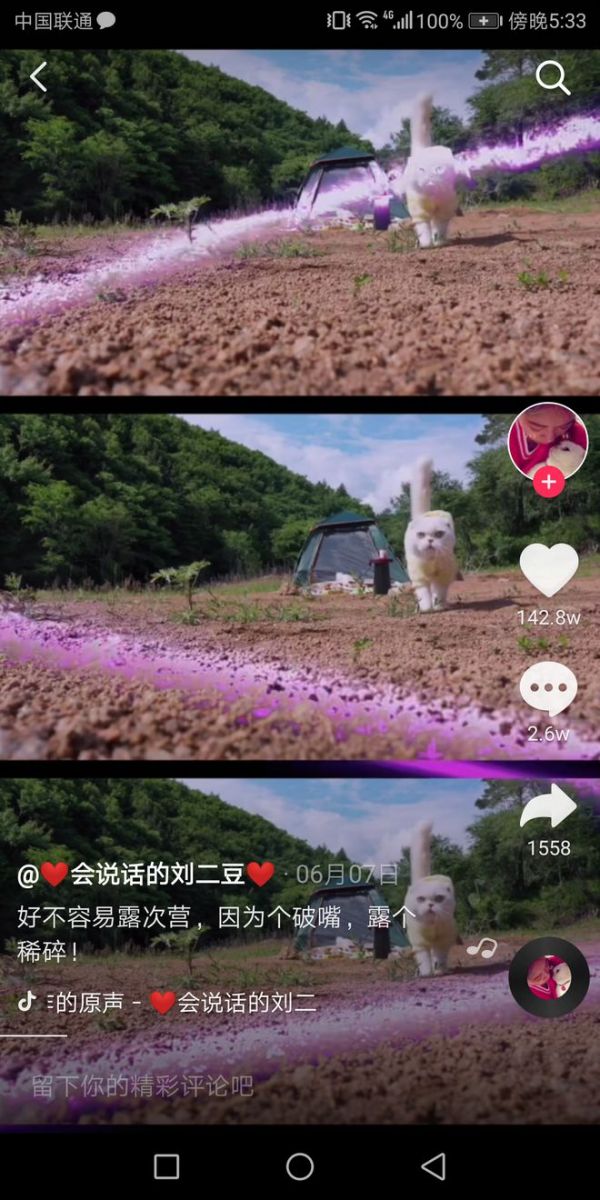Open the comments bubble showing 2.6w
This screenshot has width=600, height=1200.
click(x=548, y=689)
